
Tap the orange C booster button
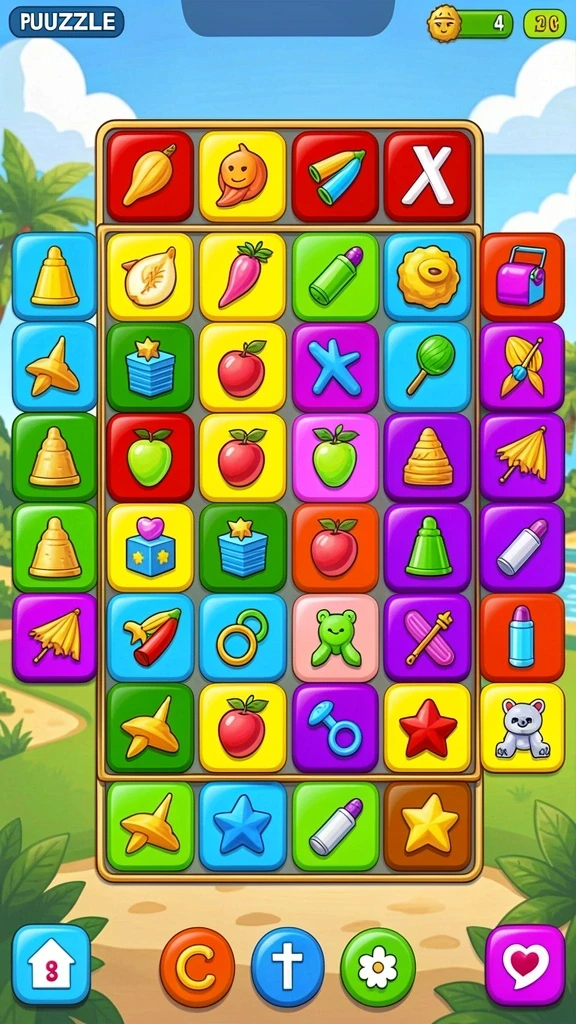(197, 967)
